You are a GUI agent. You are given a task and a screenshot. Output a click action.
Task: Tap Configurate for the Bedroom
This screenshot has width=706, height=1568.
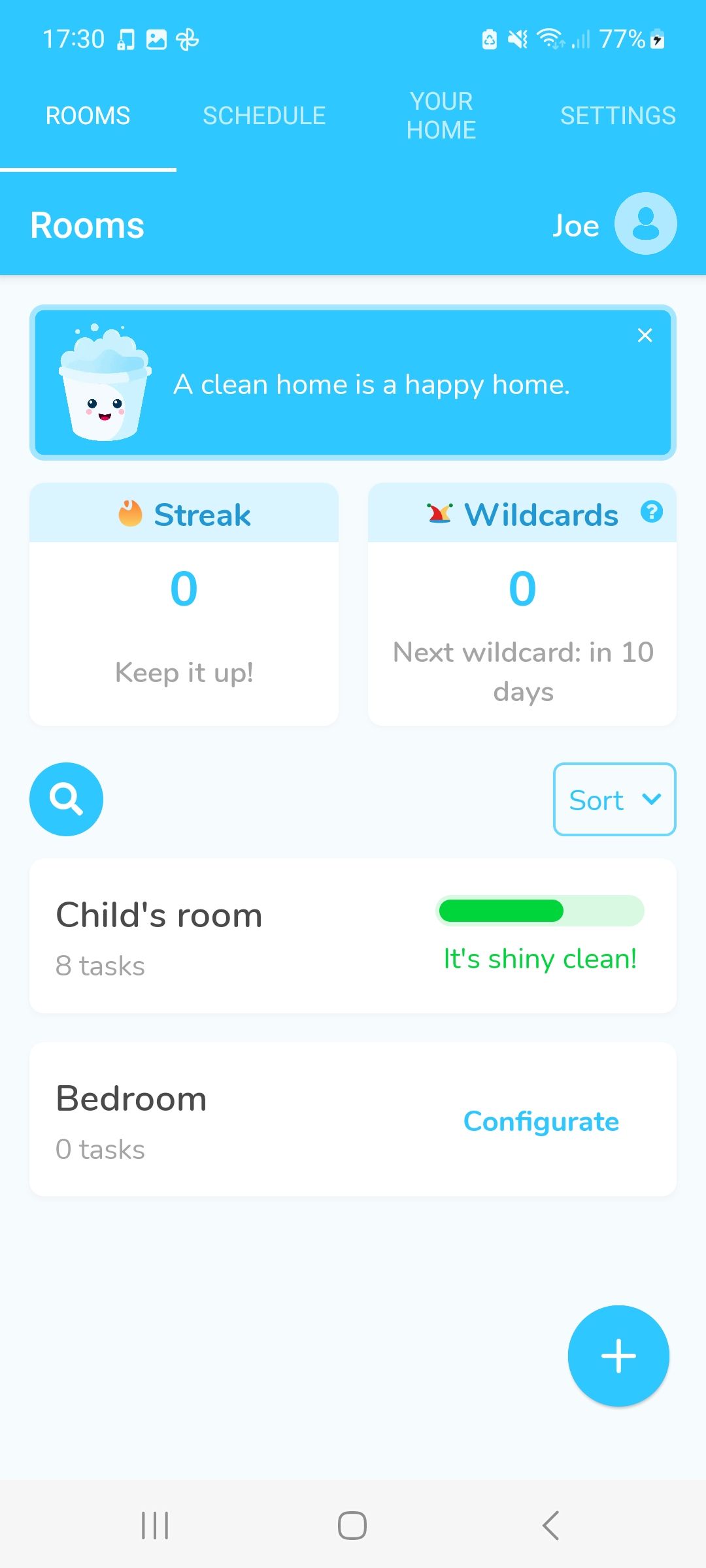[x=541, y=1121]
